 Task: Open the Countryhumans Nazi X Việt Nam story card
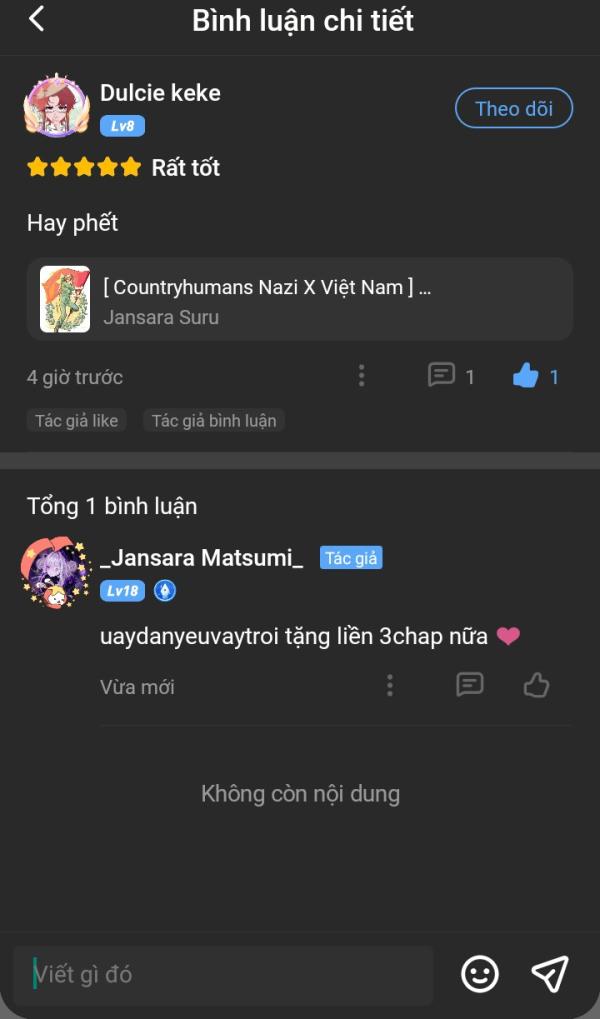click(300, 300)
